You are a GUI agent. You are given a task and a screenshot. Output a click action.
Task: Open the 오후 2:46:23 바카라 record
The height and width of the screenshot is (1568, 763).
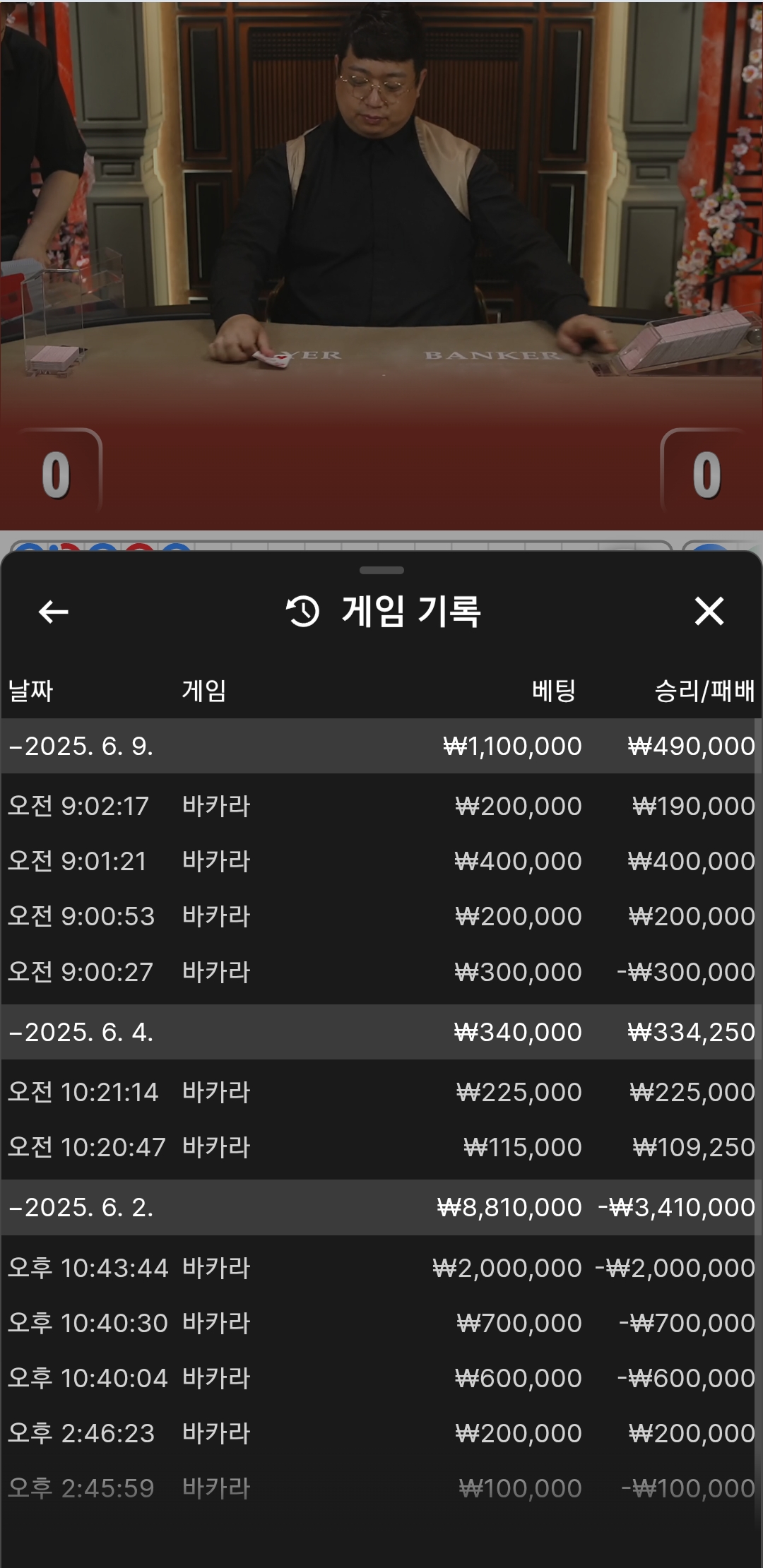[379, 1433]
